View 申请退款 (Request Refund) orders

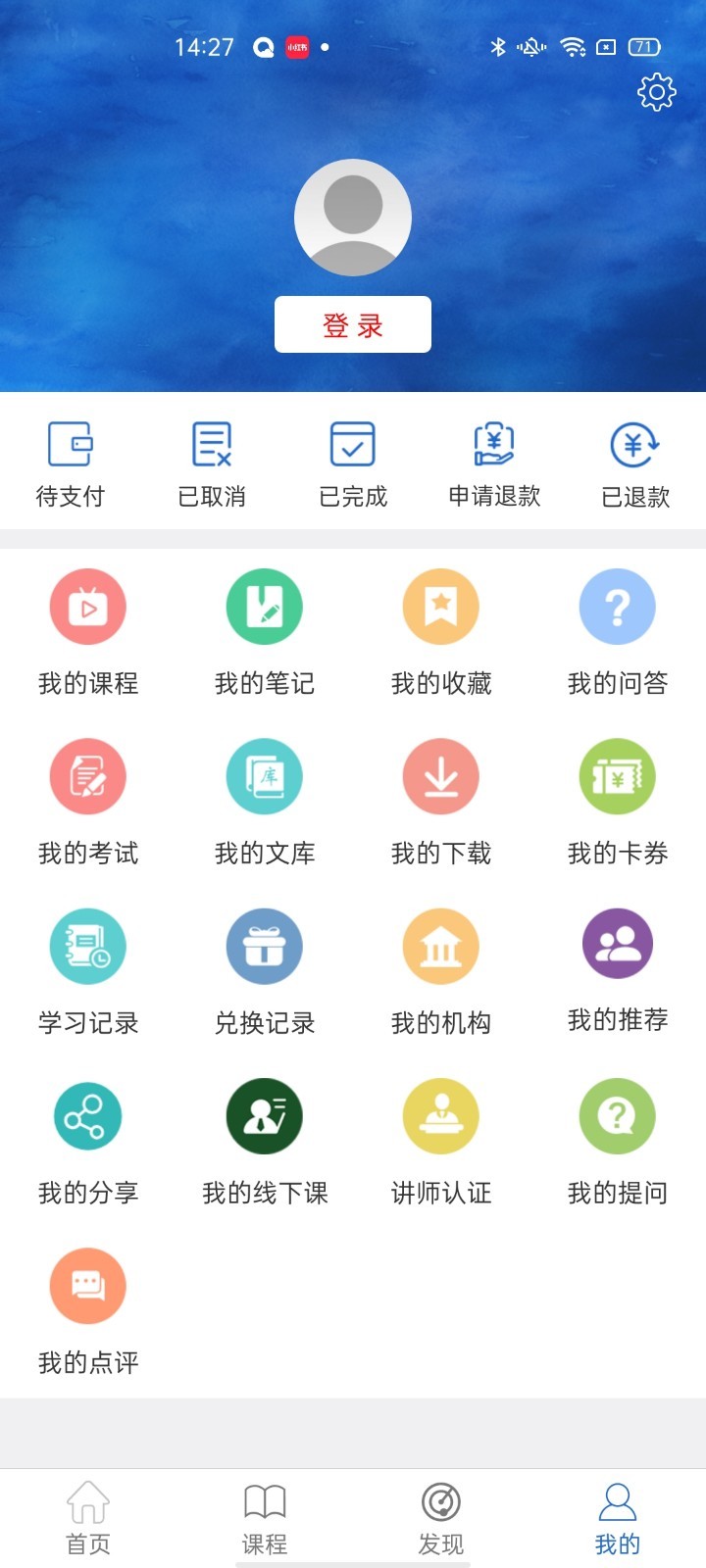(492, 463)
